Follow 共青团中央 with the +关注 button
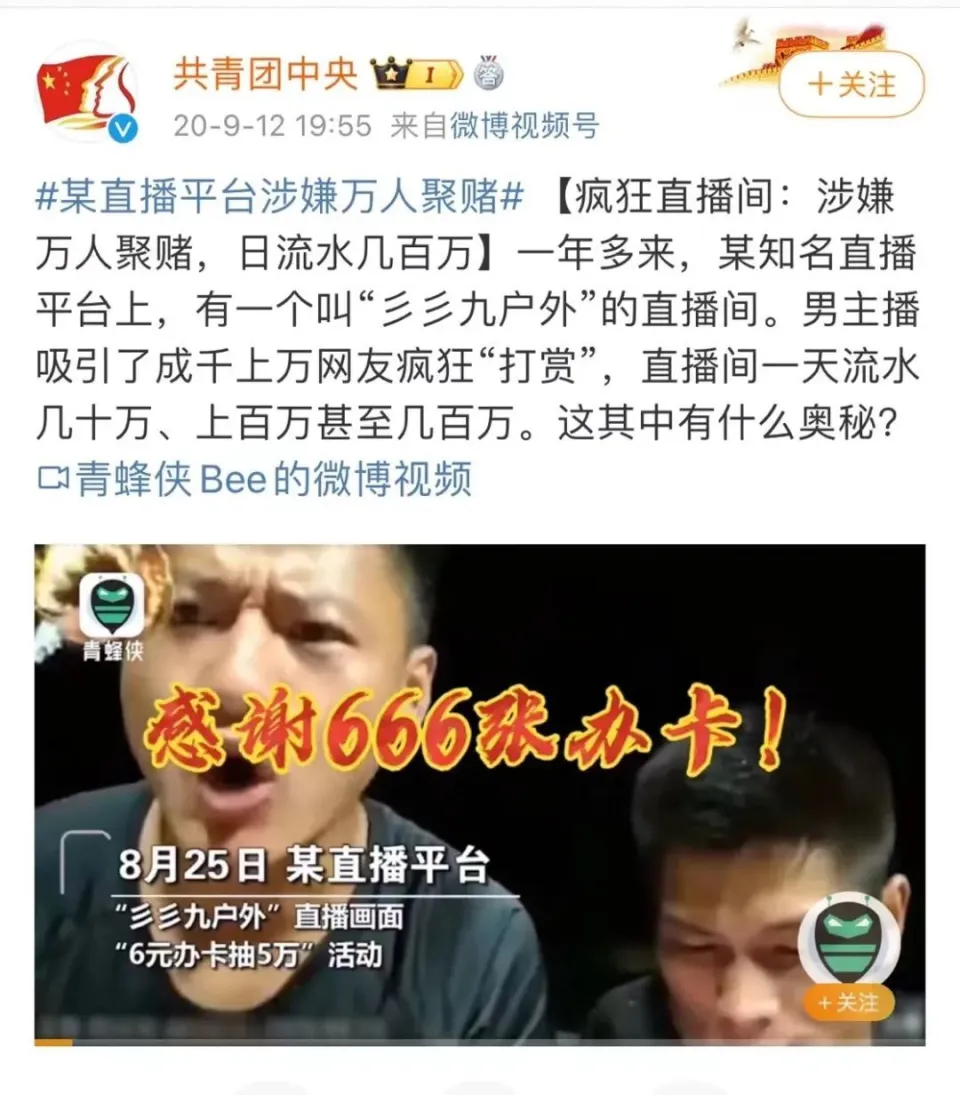Viewport: 960px width, 1095px height. (x=851, y=85)
